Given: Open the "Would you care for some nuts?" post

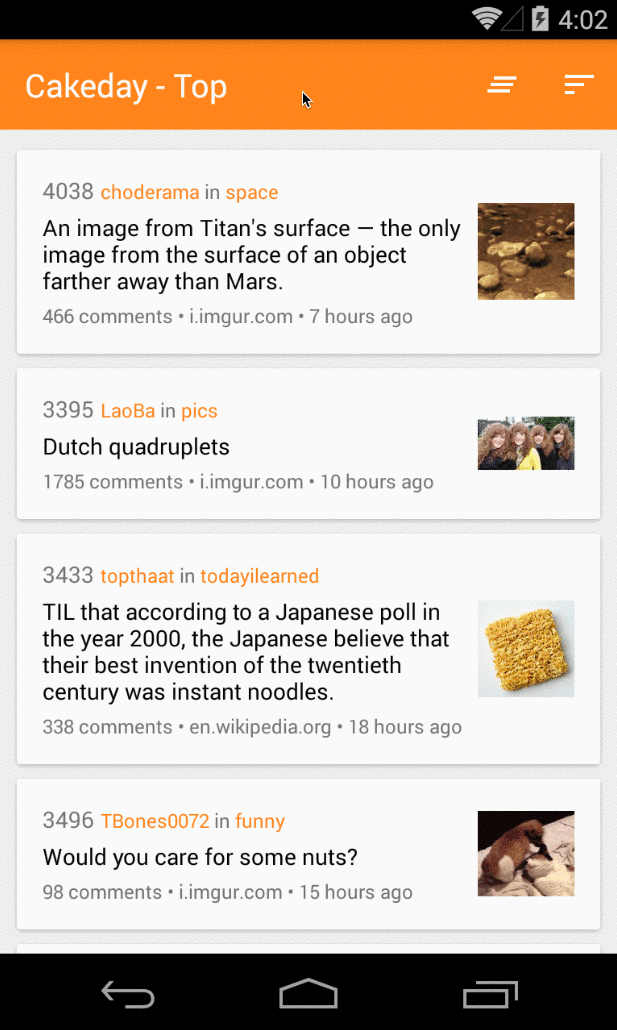Looking at the screenshot, I should pos(200,857).
